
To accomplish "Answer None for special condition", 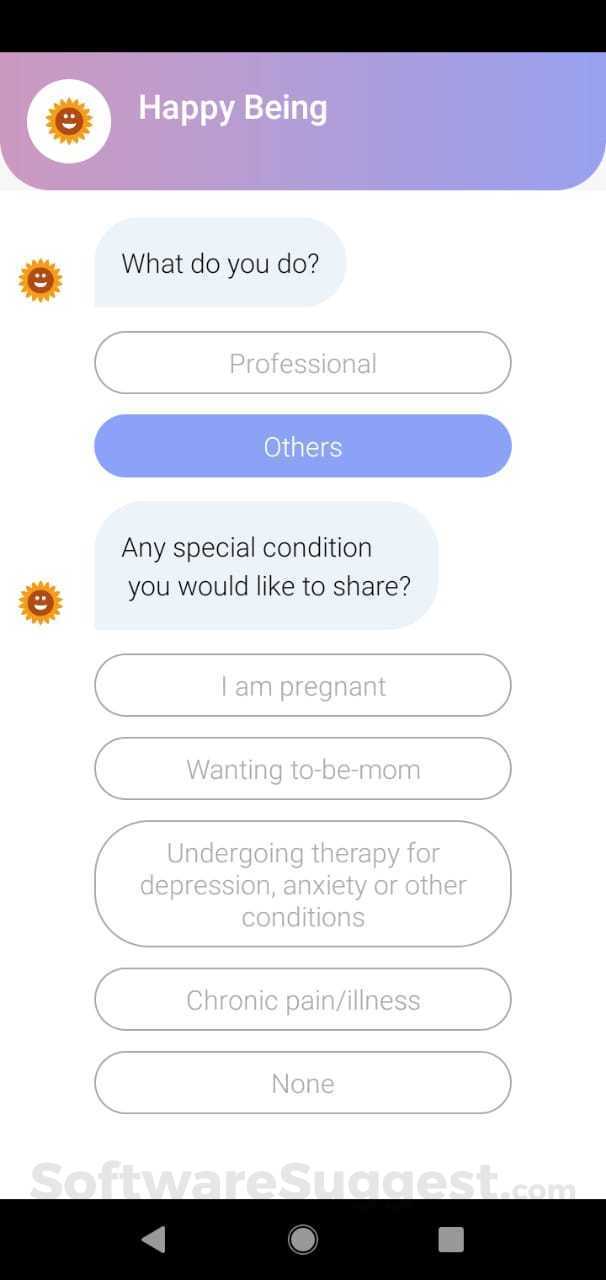I will click(x=302, y=1082).
